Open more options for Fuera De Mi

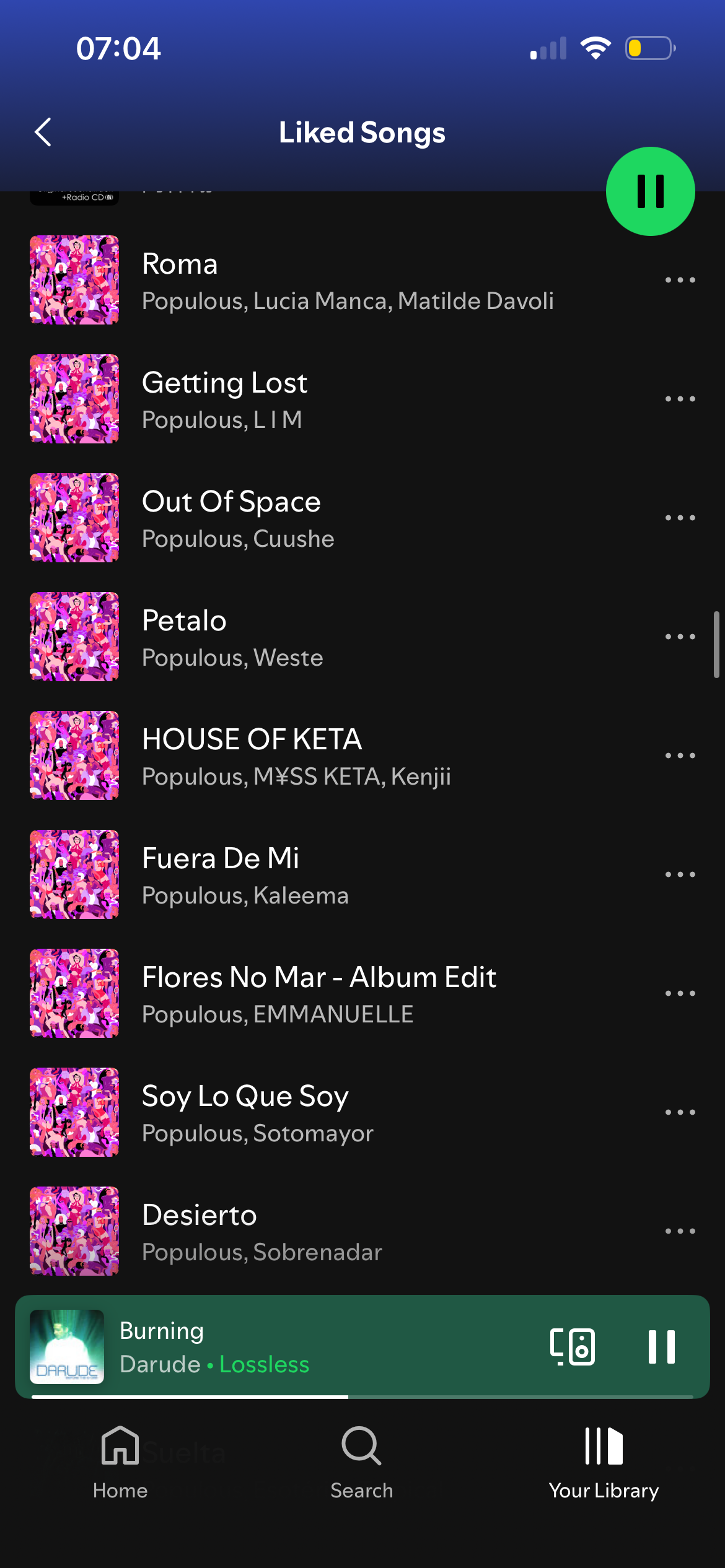[680, 874]
